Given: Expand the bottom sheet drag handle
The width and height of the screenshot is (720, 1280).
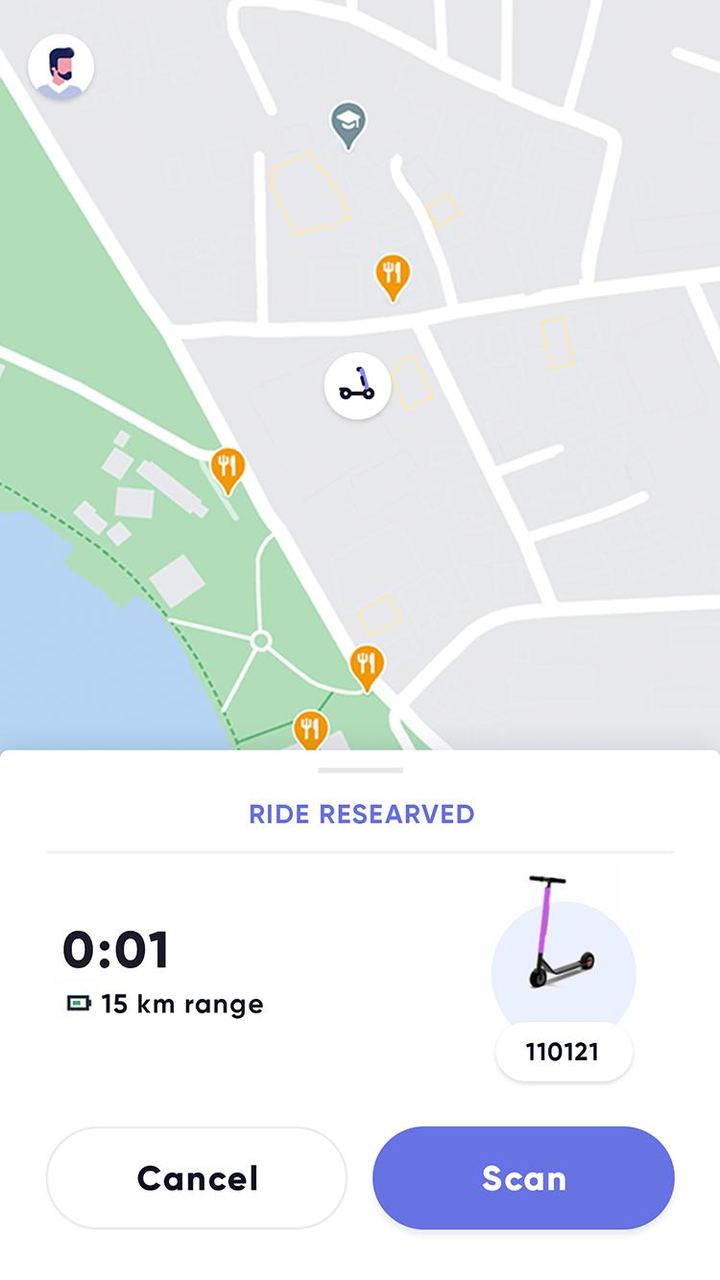Looking at the screenshot, I should point(360,770).
